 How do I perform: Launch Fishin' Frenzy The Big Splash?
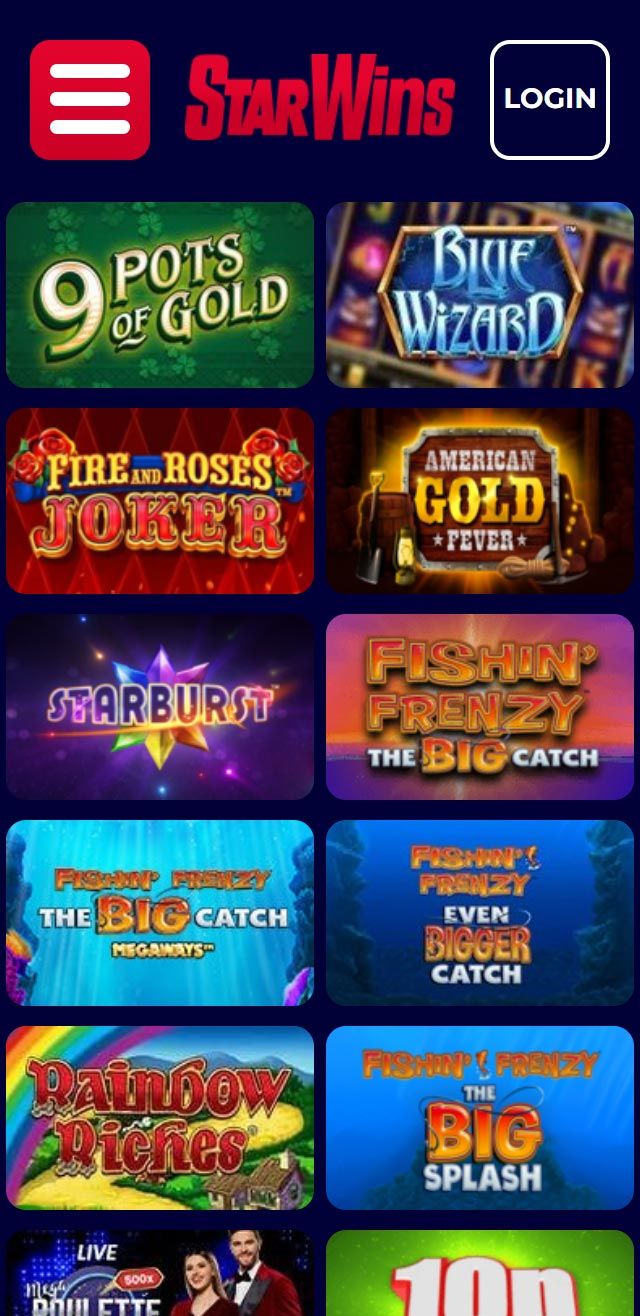pyautogui.click(x=480, y=1118)
